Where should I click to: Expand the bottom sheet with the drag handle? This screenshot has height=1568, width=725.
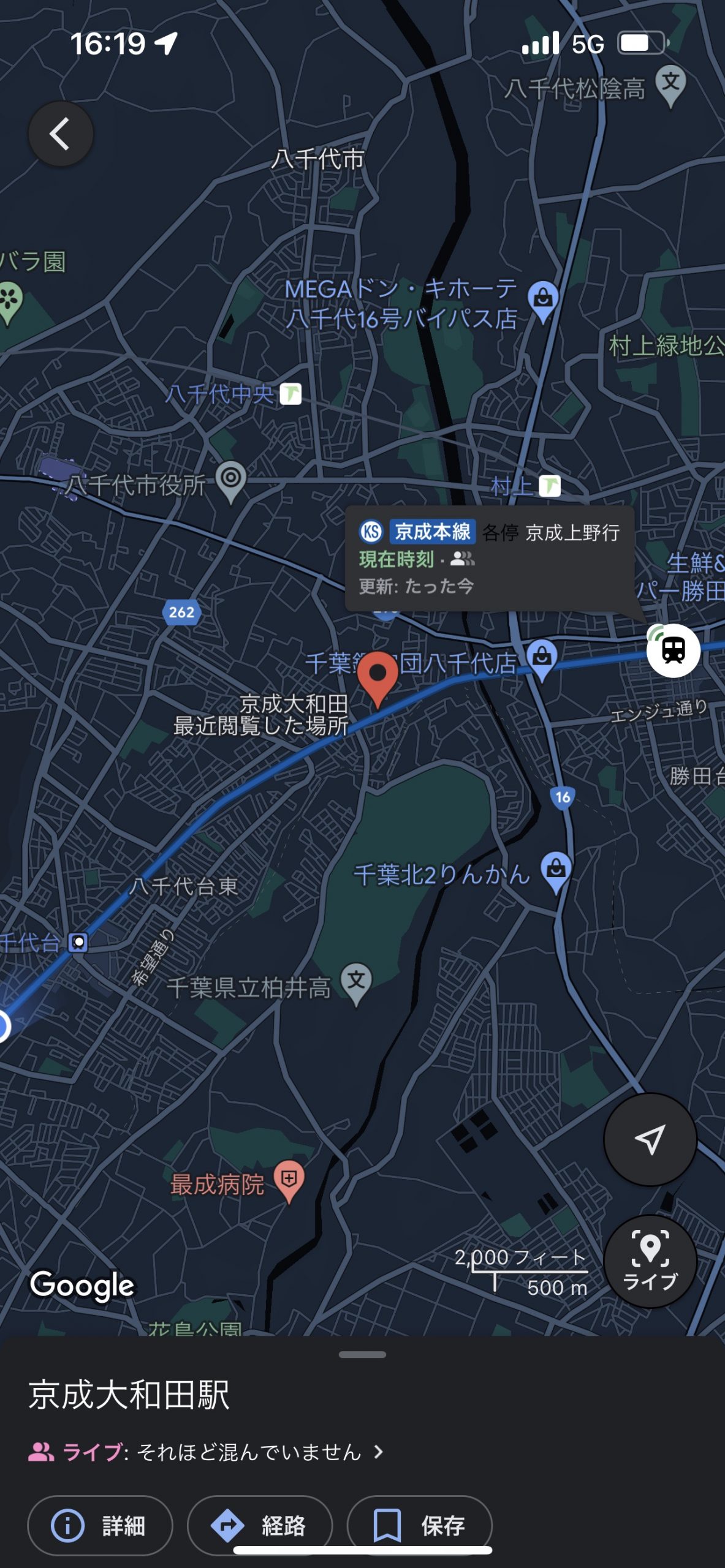click(362, 1355)
